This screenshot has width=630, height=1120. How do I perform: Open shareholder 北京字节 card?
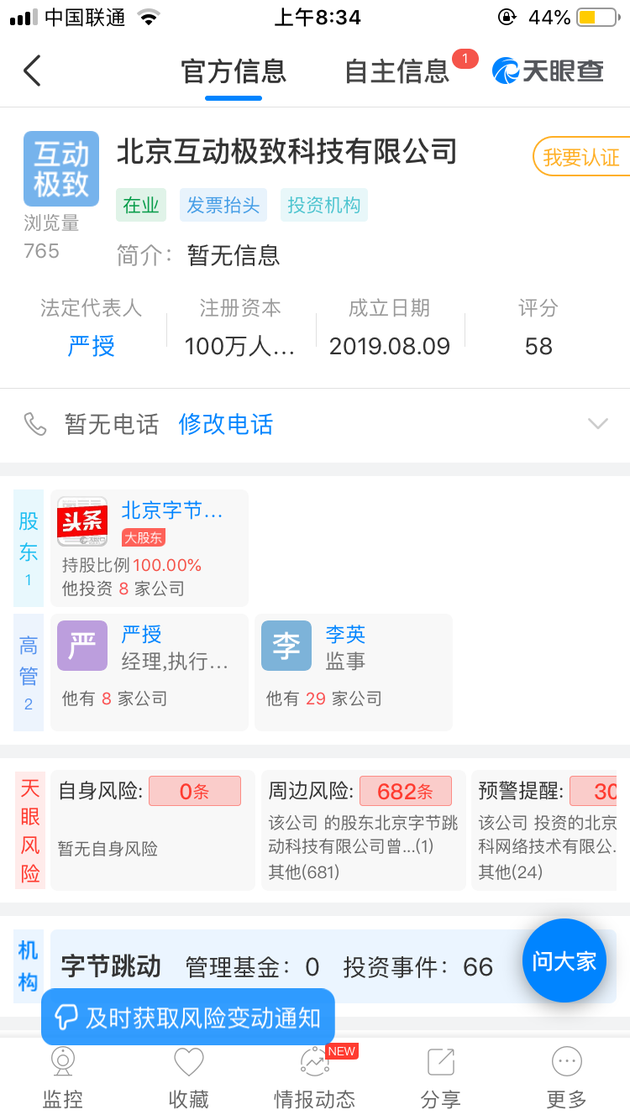pyautogui.click(x=149, y=547)
